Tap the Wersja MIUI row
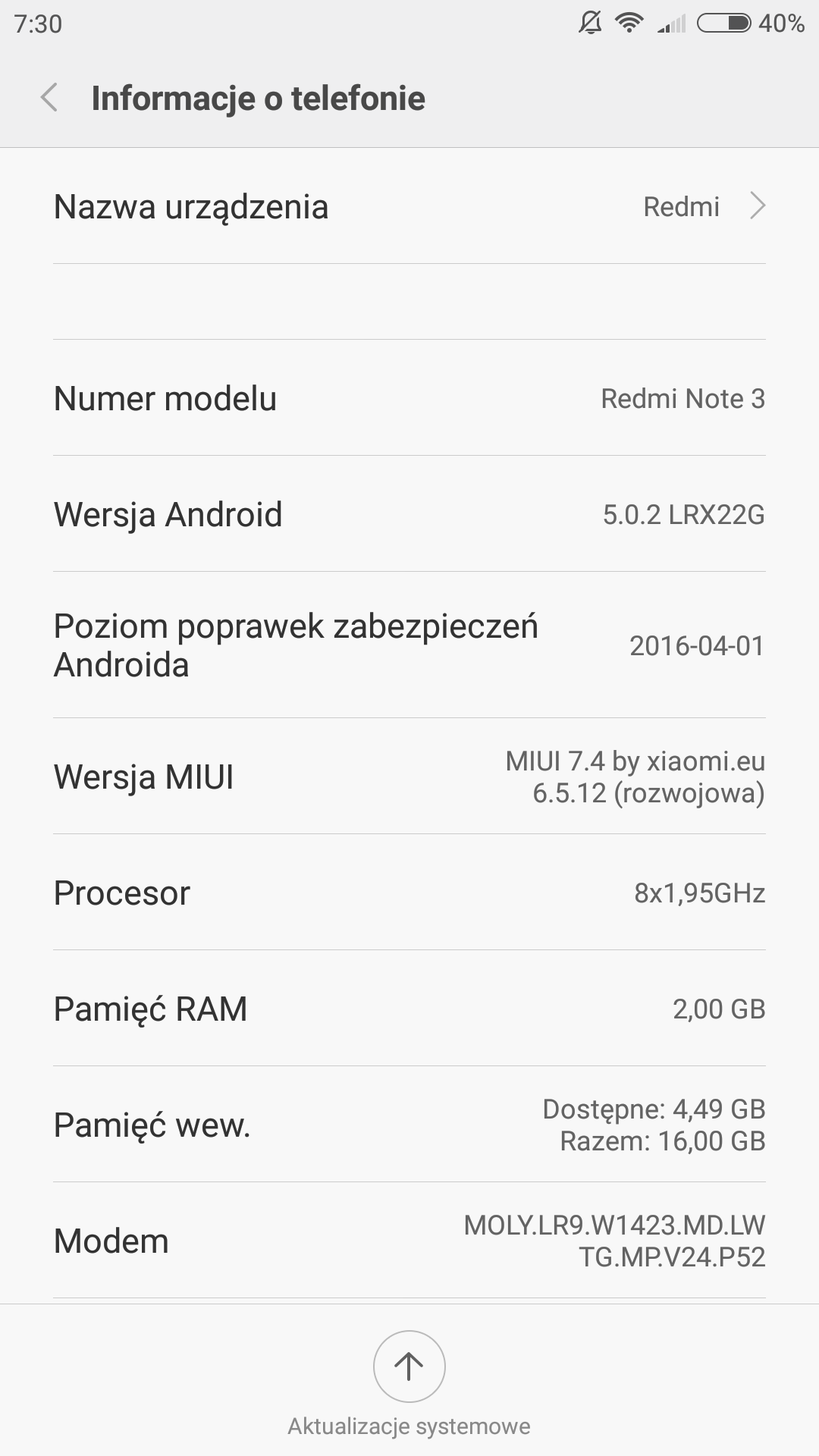The image size is (819, 1456). click(409, 777)
